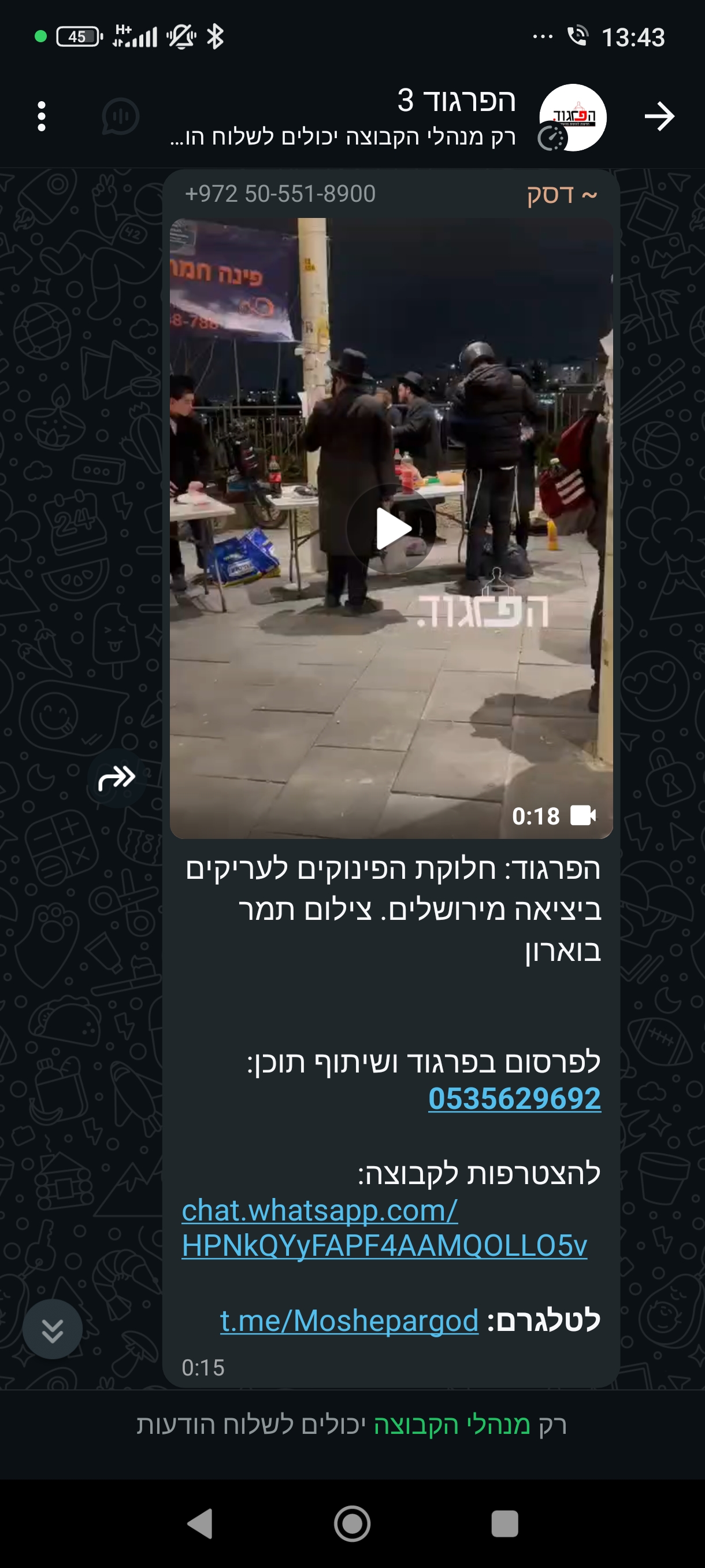Image resolution: width=705 pixels, height=1568 pixels.
Task: Forward the video message
Action: click(116, 778)
